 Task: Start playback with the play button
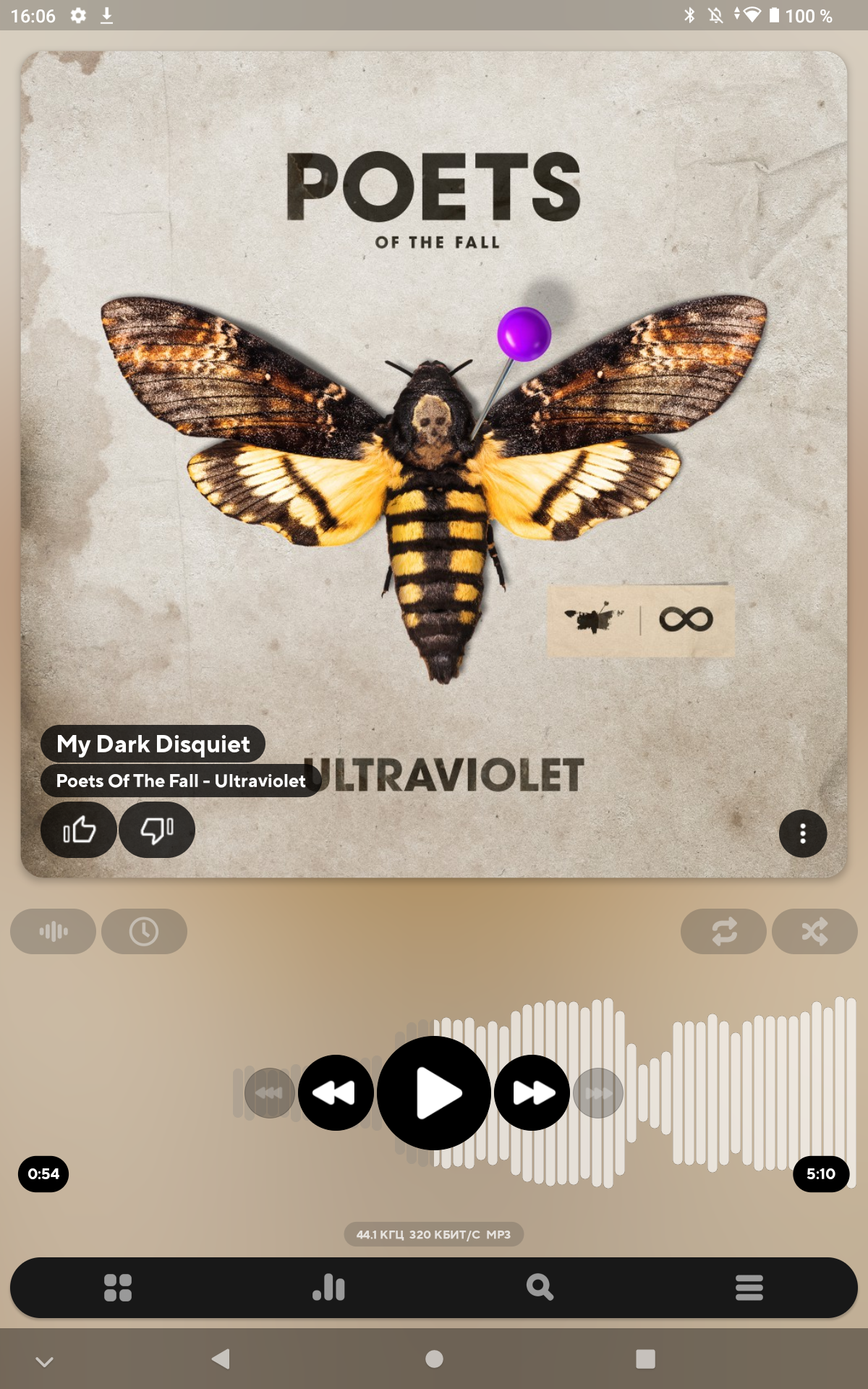(x=434, y=1093)
